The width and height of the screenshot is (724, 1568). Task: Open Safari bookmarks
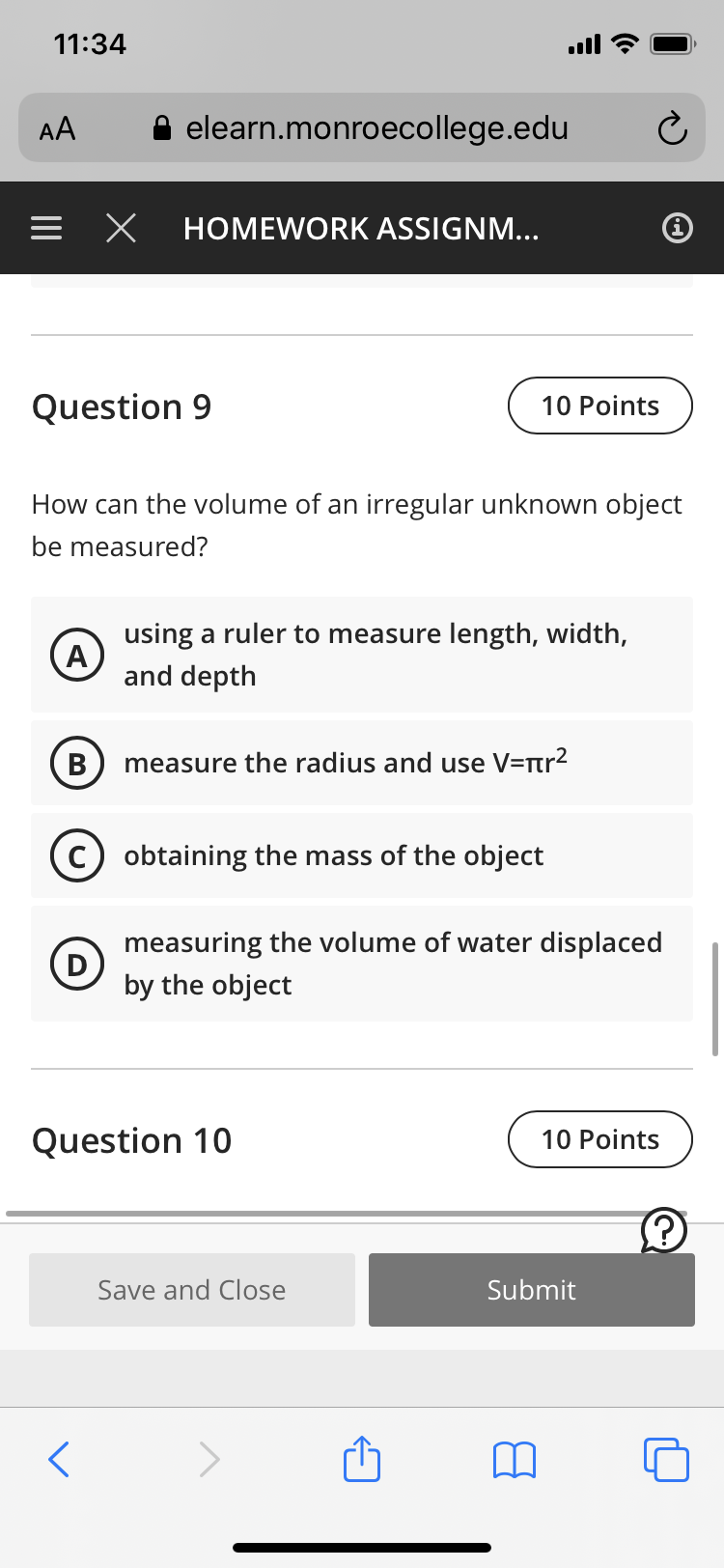coord(514,1460)
